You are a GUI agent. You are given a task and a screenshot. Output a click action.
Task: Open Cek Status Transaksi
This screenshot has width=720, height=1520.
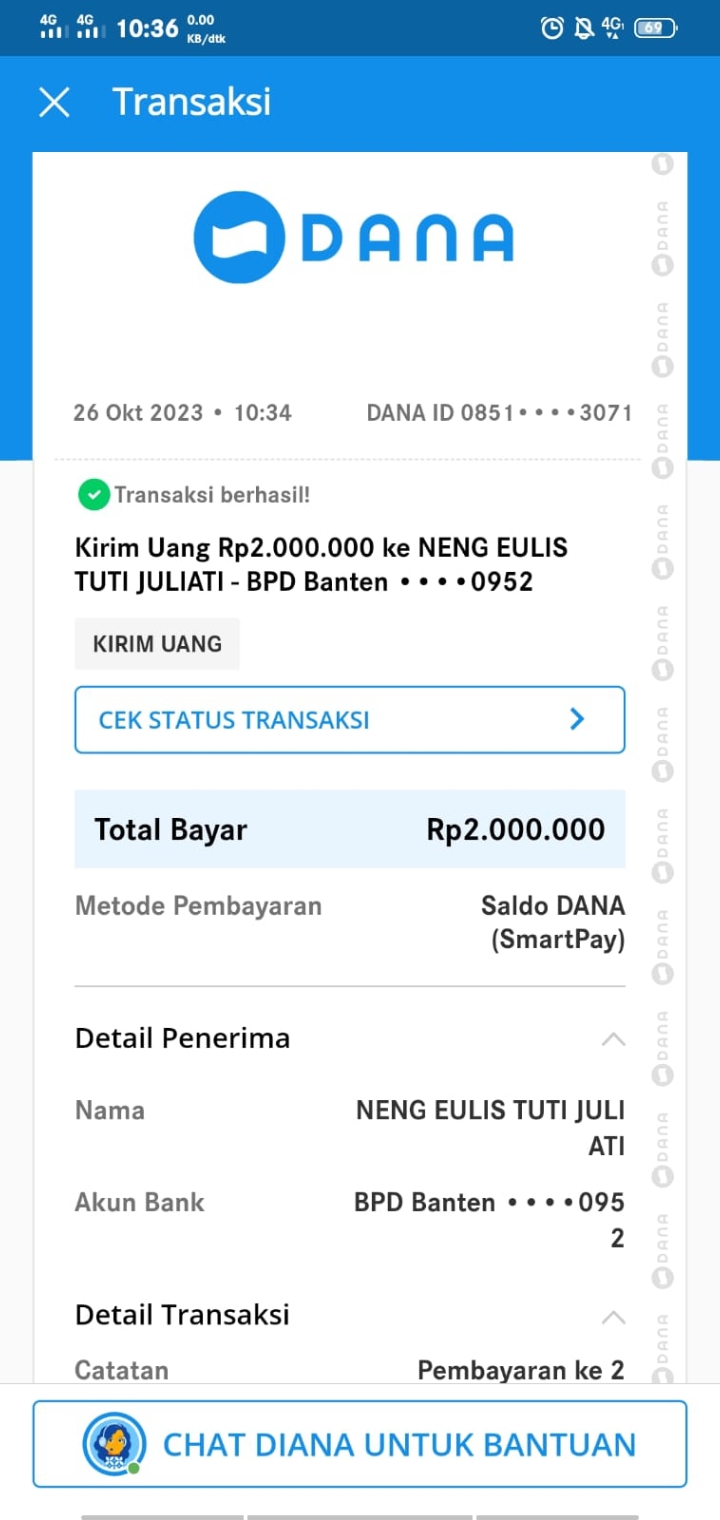349,720
